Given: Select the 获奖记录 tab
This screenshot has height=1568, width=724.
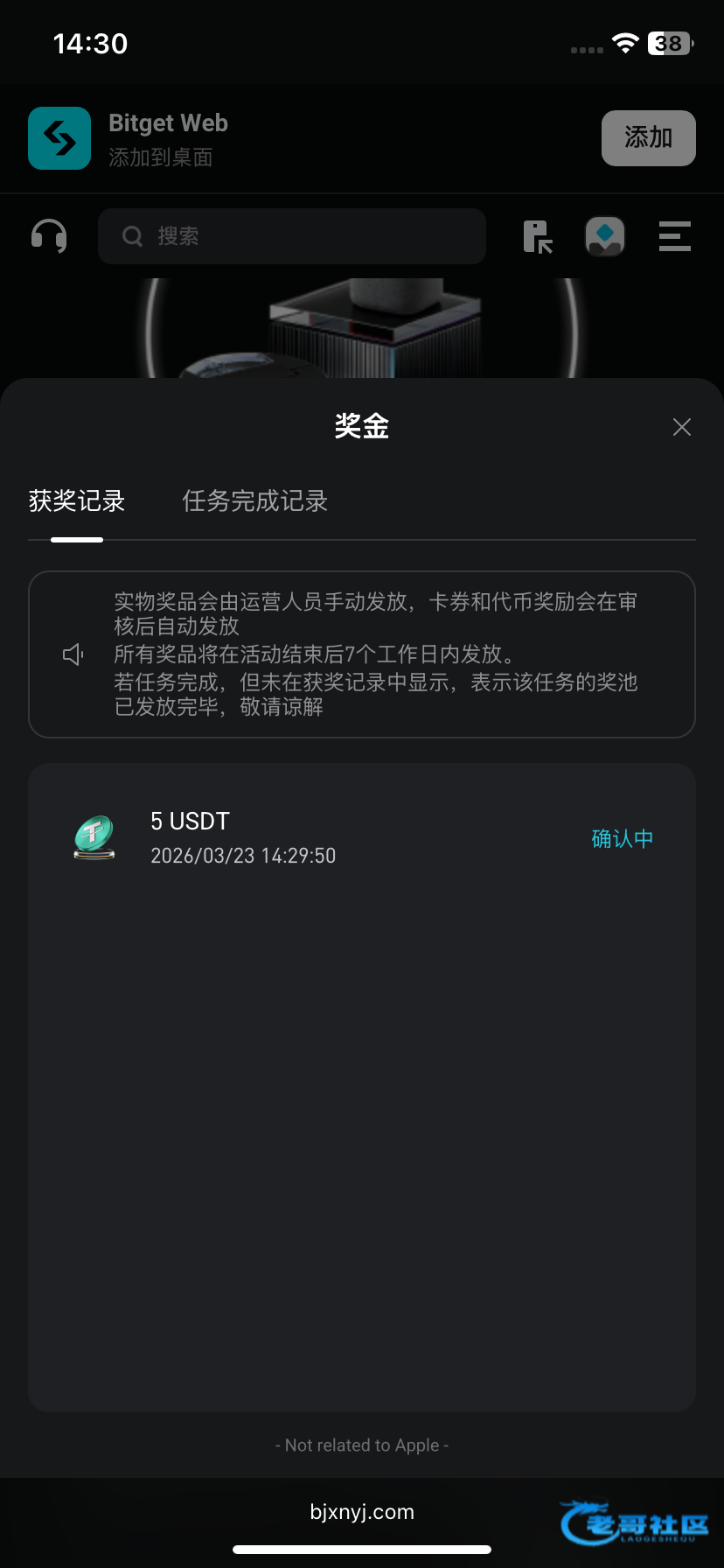Looking at the screenshot, I should (77, 501).
